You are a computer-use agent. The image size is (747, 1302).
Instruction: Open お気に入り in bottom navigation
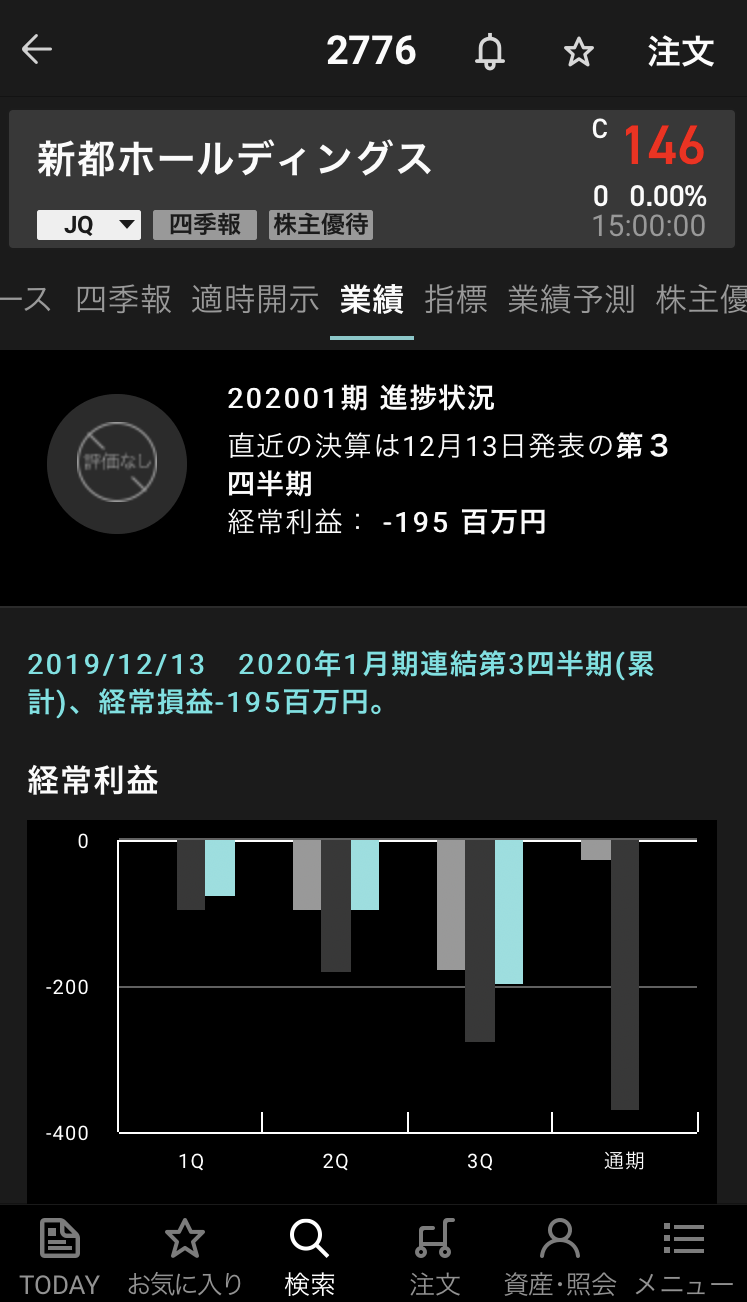point(185,1256)
